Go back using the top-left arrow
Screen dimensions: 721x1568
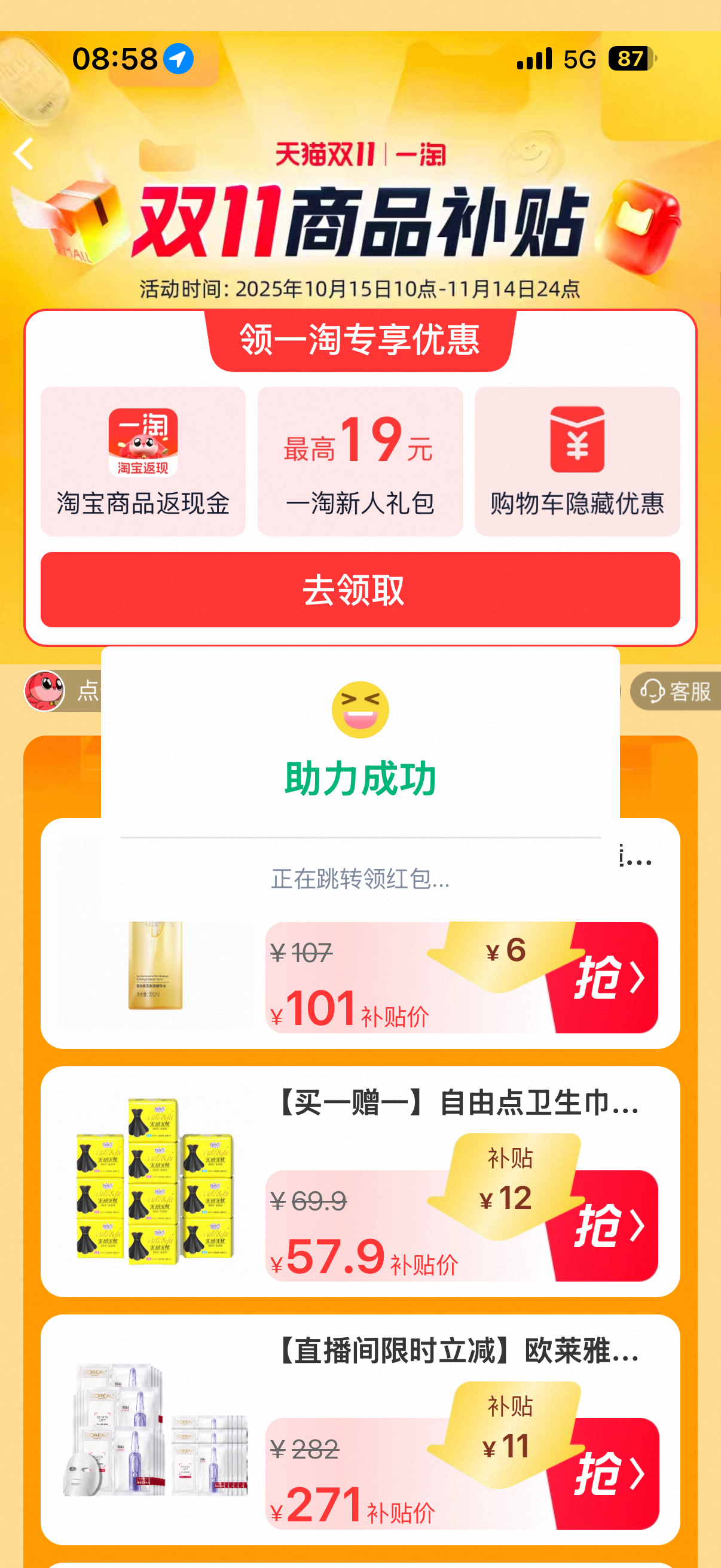(25, 153)
